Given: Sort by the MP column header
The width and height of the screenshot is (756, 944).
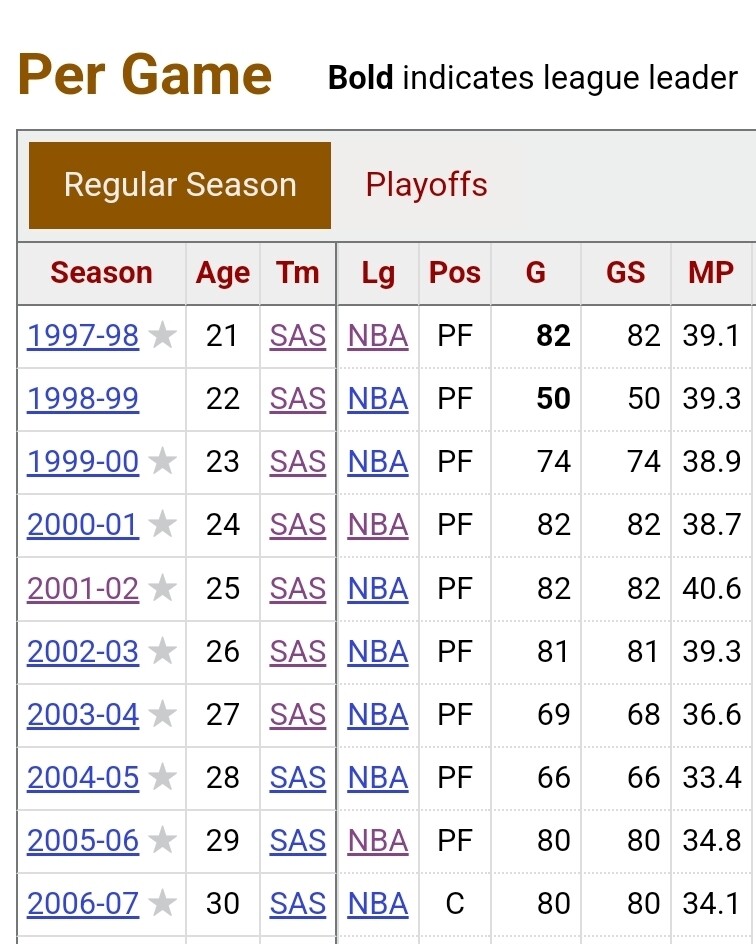Looking at the screenshot, I should [711, 273].
